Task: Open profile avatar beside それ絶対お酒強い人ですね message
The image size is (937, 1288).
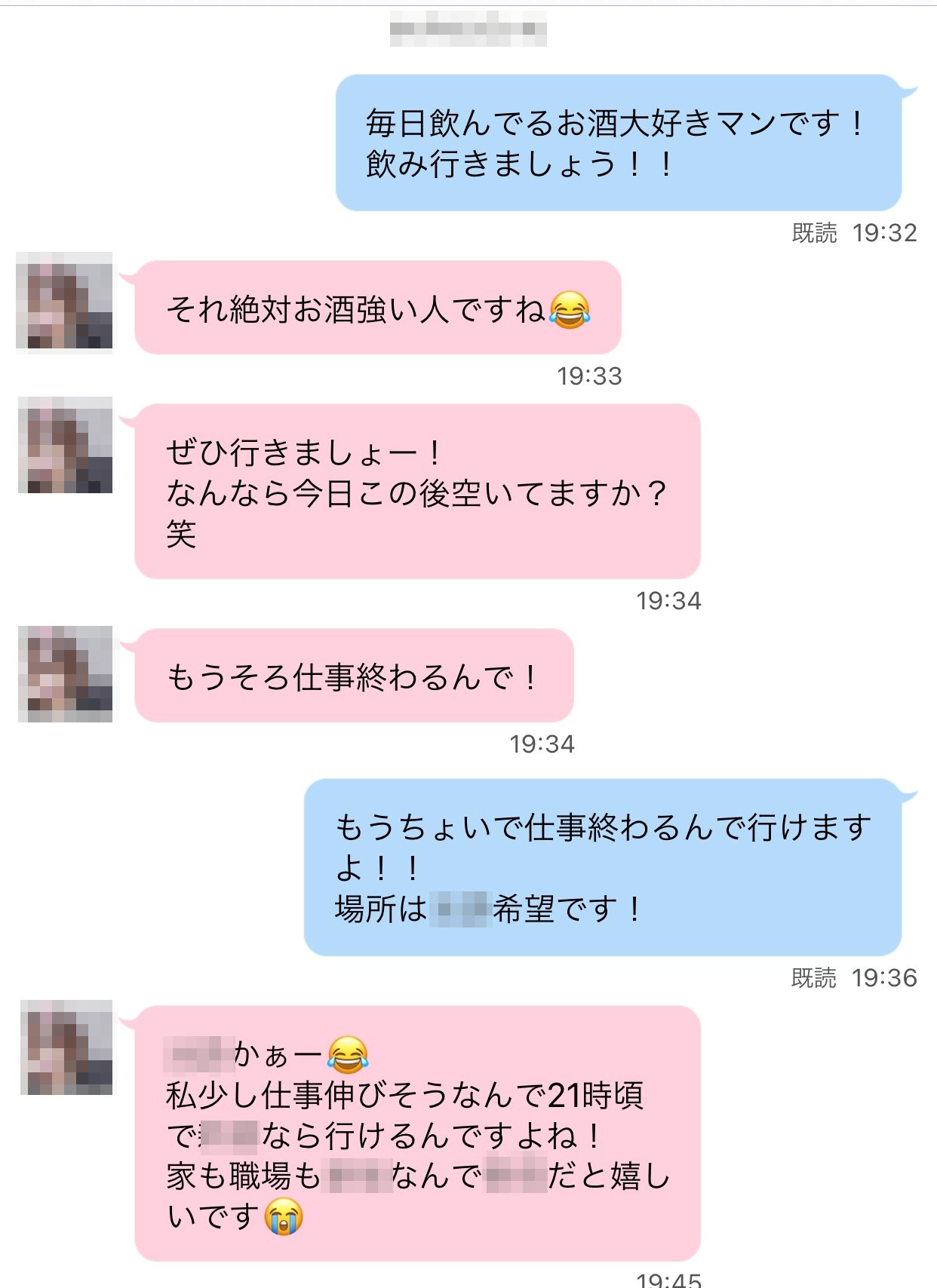Action: (64, 302)
